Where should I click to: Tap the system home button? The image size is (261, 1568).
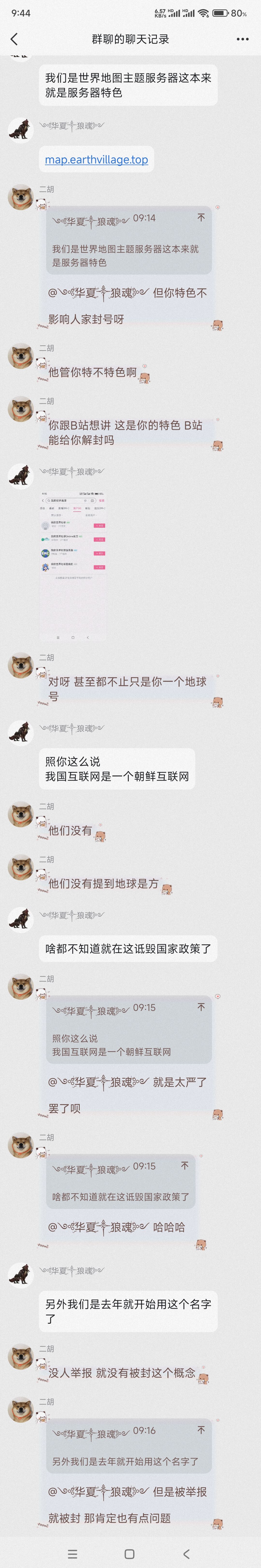click(x=129, y=1553)
